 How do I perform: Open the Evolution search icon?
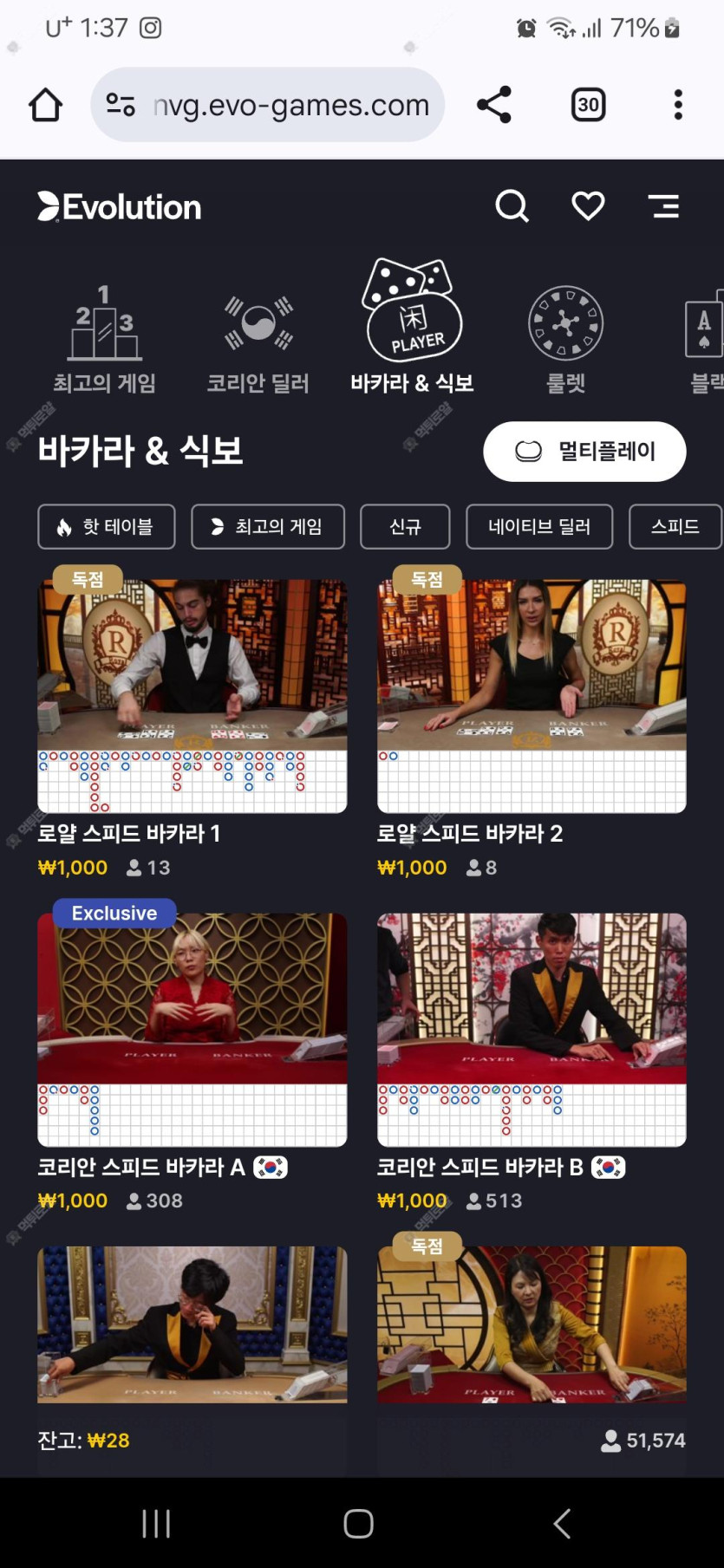[512, 206]
